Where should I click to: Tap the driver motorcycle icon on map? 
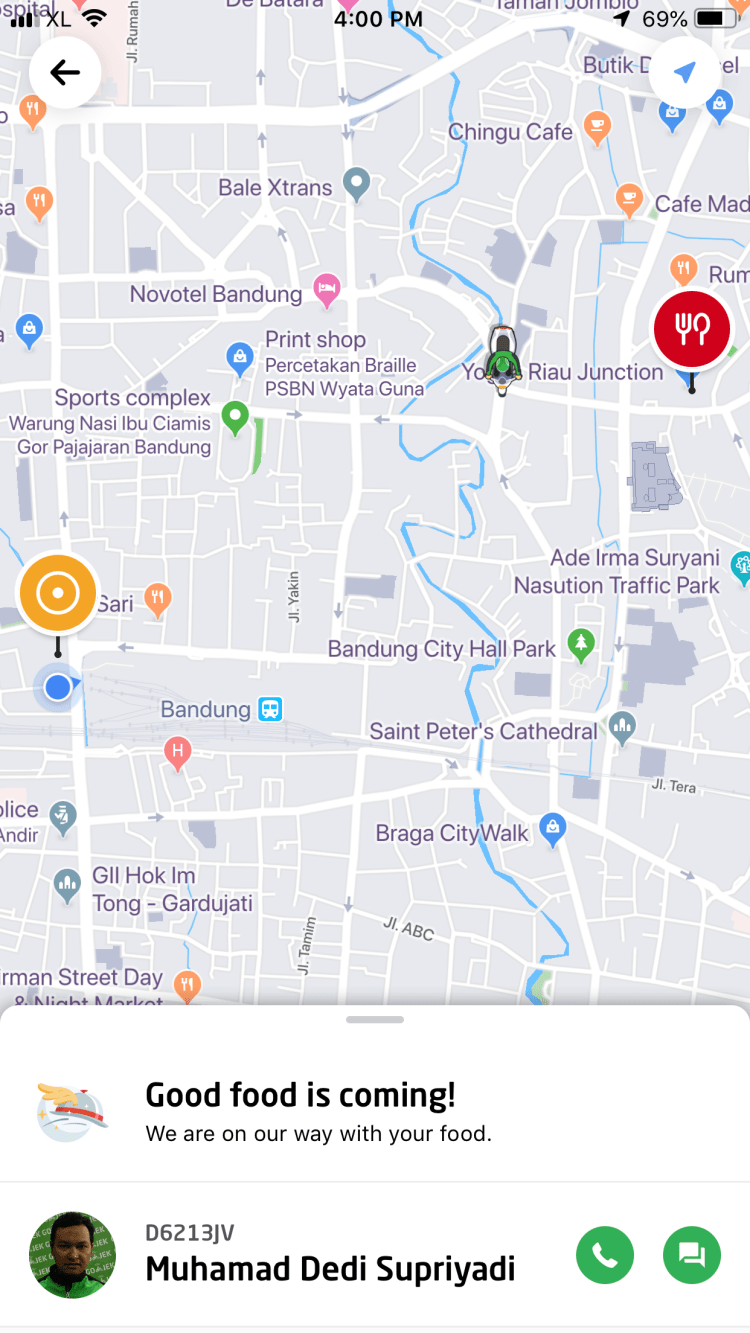pos(503,361)
